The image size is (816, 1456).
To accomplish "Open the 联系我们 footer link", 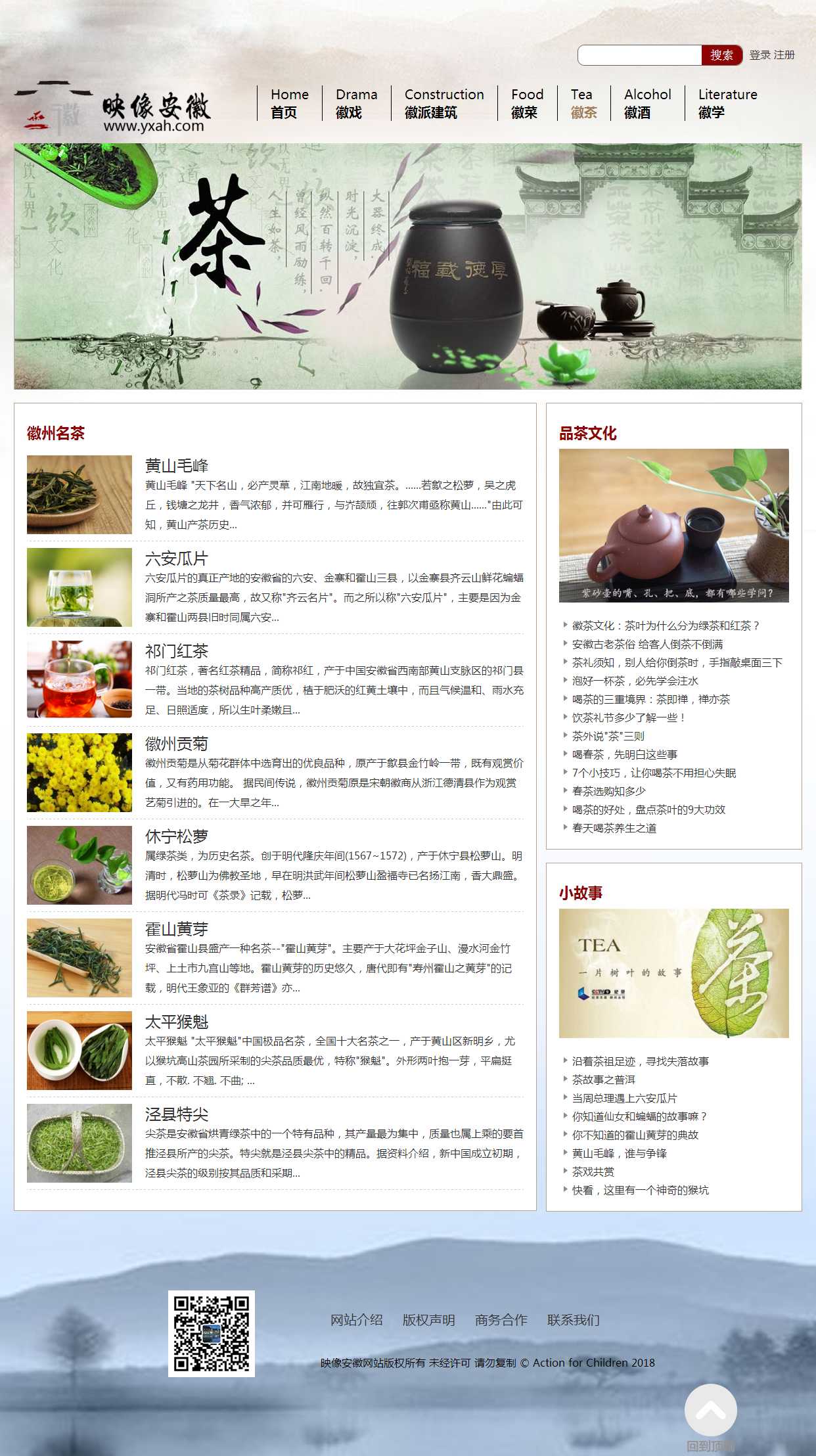I will 573,1320.
